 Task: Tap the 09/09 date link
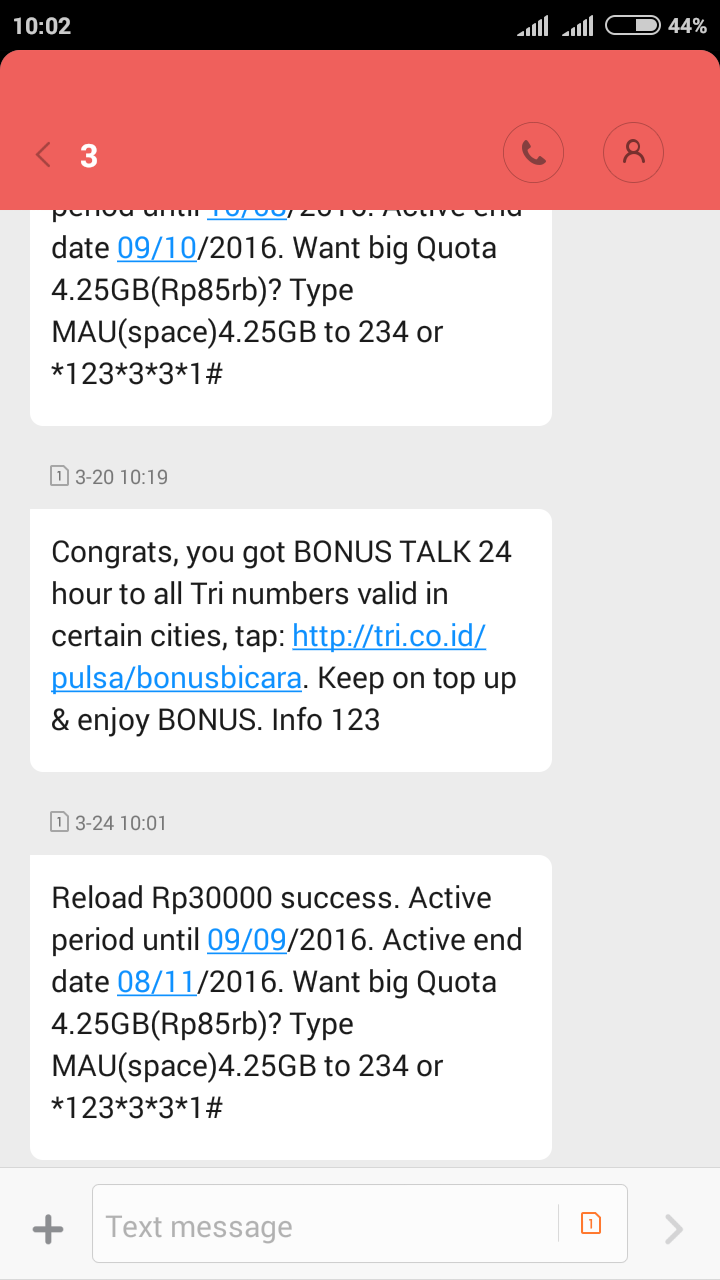pos(246,940)
